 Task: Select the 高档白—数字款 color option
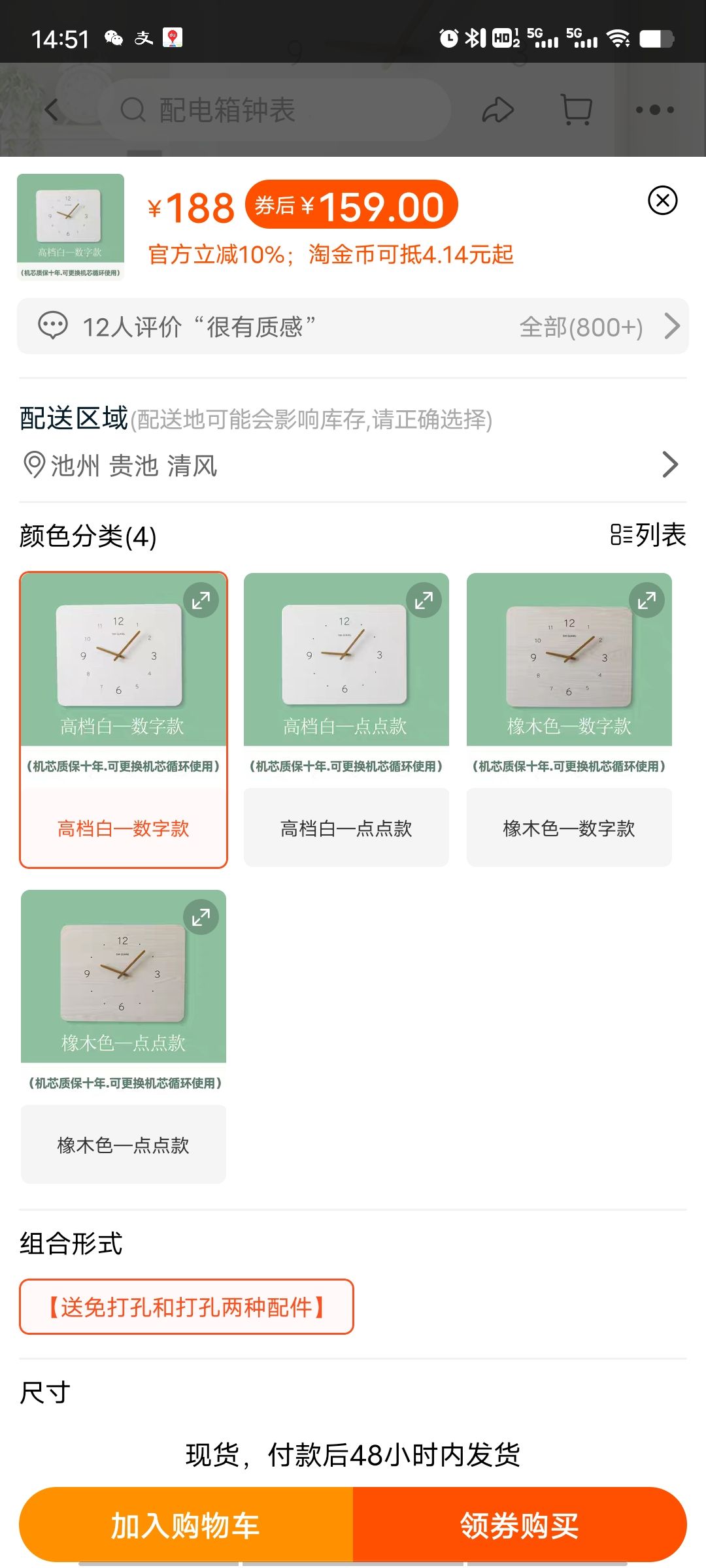(124, 828)
